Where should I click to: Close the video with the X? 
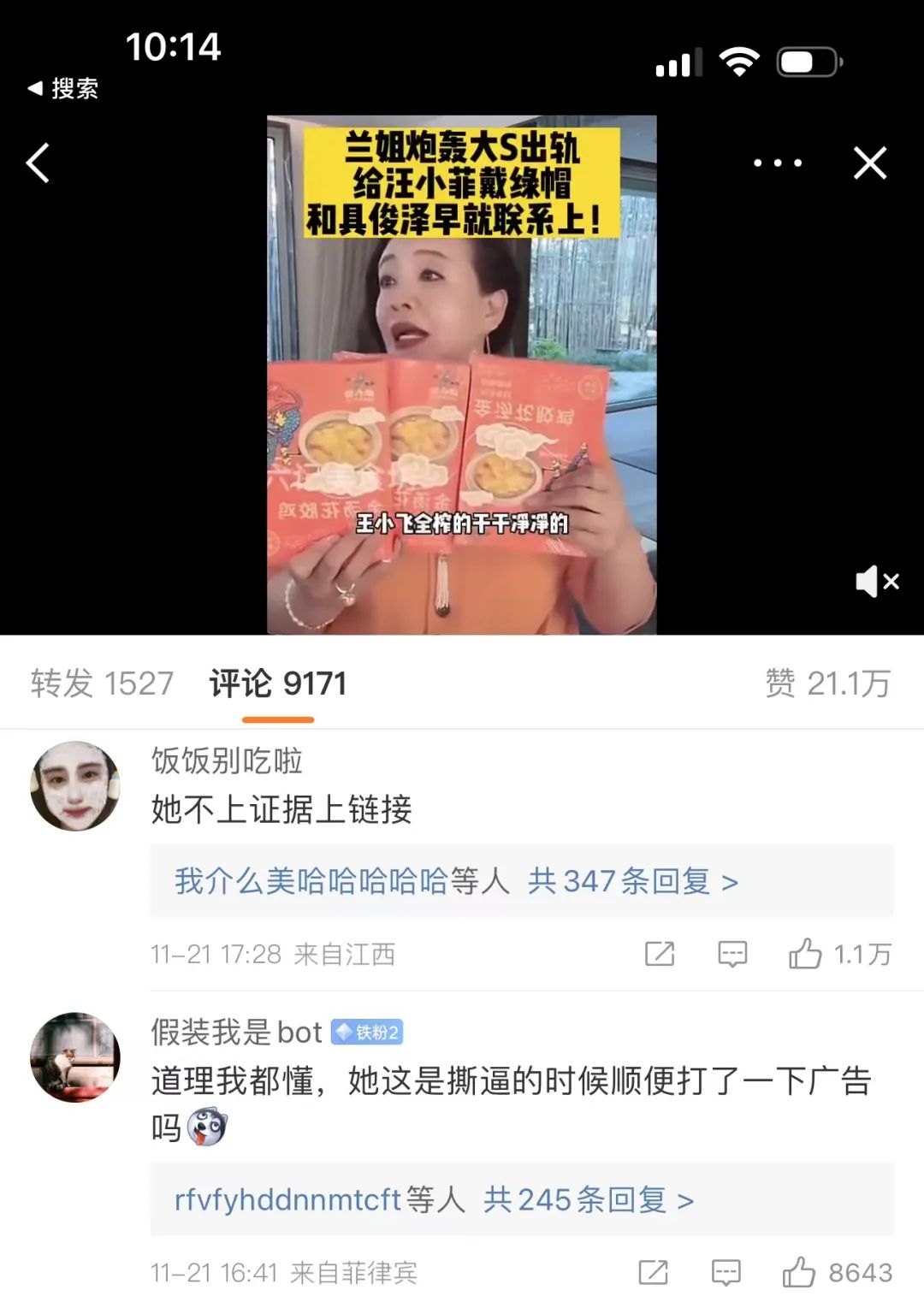coord(869,163)
